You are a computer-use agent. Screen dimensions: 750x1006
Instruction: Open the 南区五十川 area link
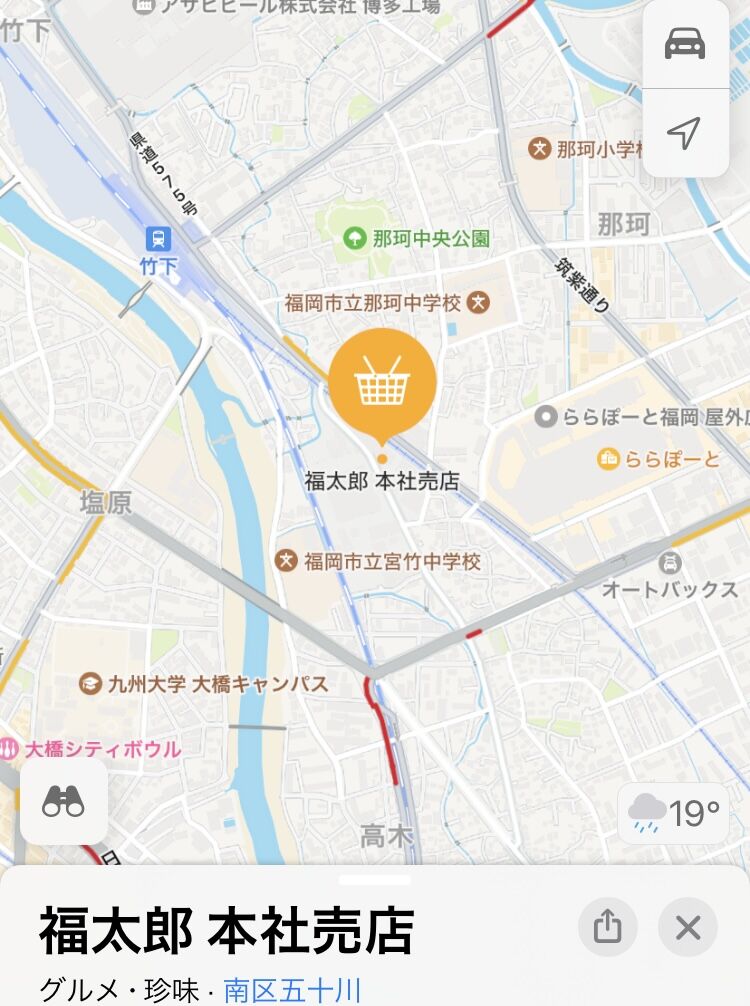coord(292,990)
